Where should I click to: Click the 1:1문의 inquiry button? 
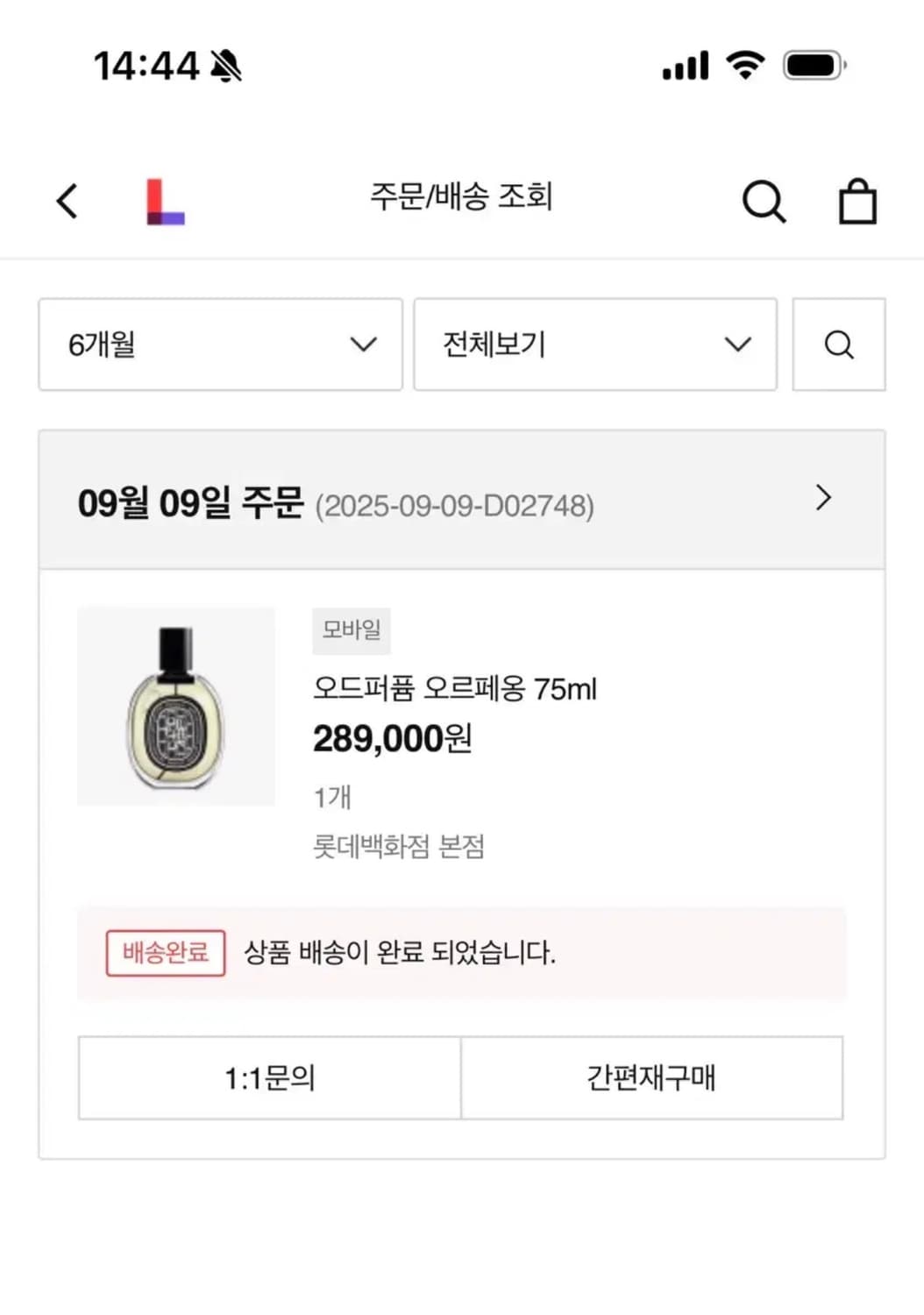[268, 1078]
